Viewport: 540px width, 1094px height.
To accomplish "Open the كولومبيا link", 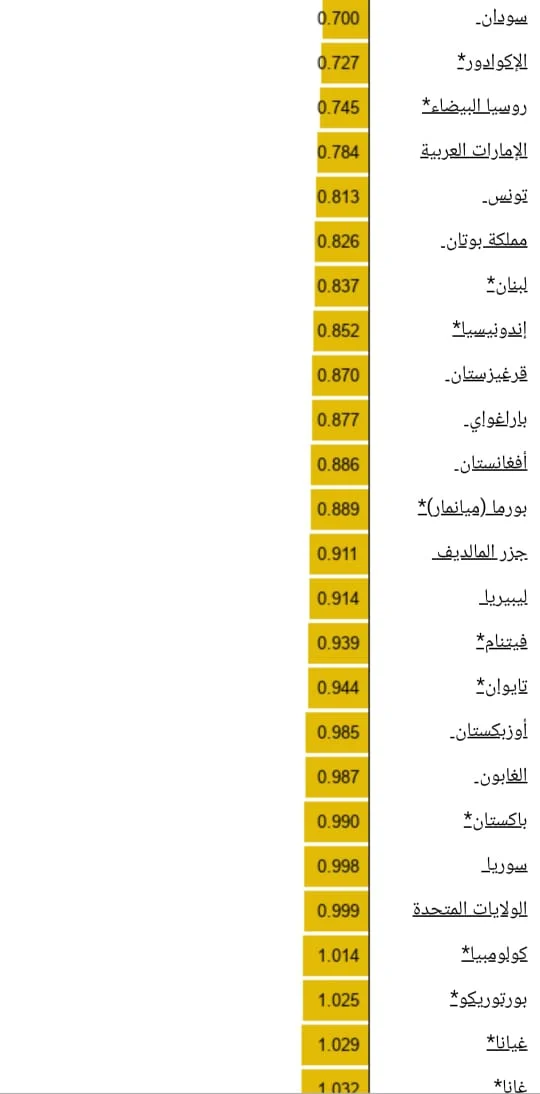I will [x=494, y=954].
